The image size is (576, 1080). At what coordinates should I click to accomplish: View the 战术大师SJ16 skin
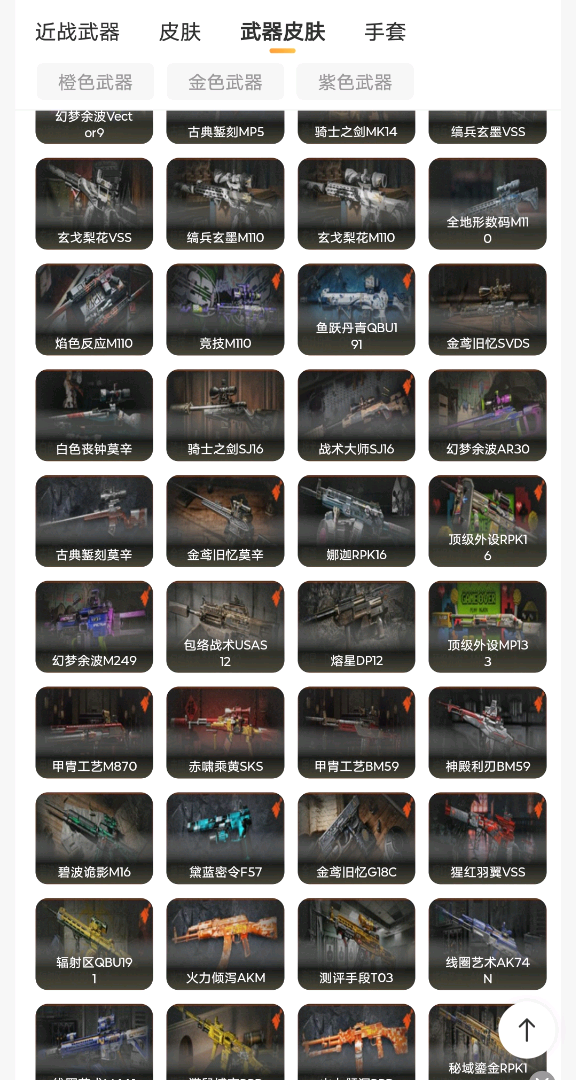pyautogui.click(x=356, y=415)
